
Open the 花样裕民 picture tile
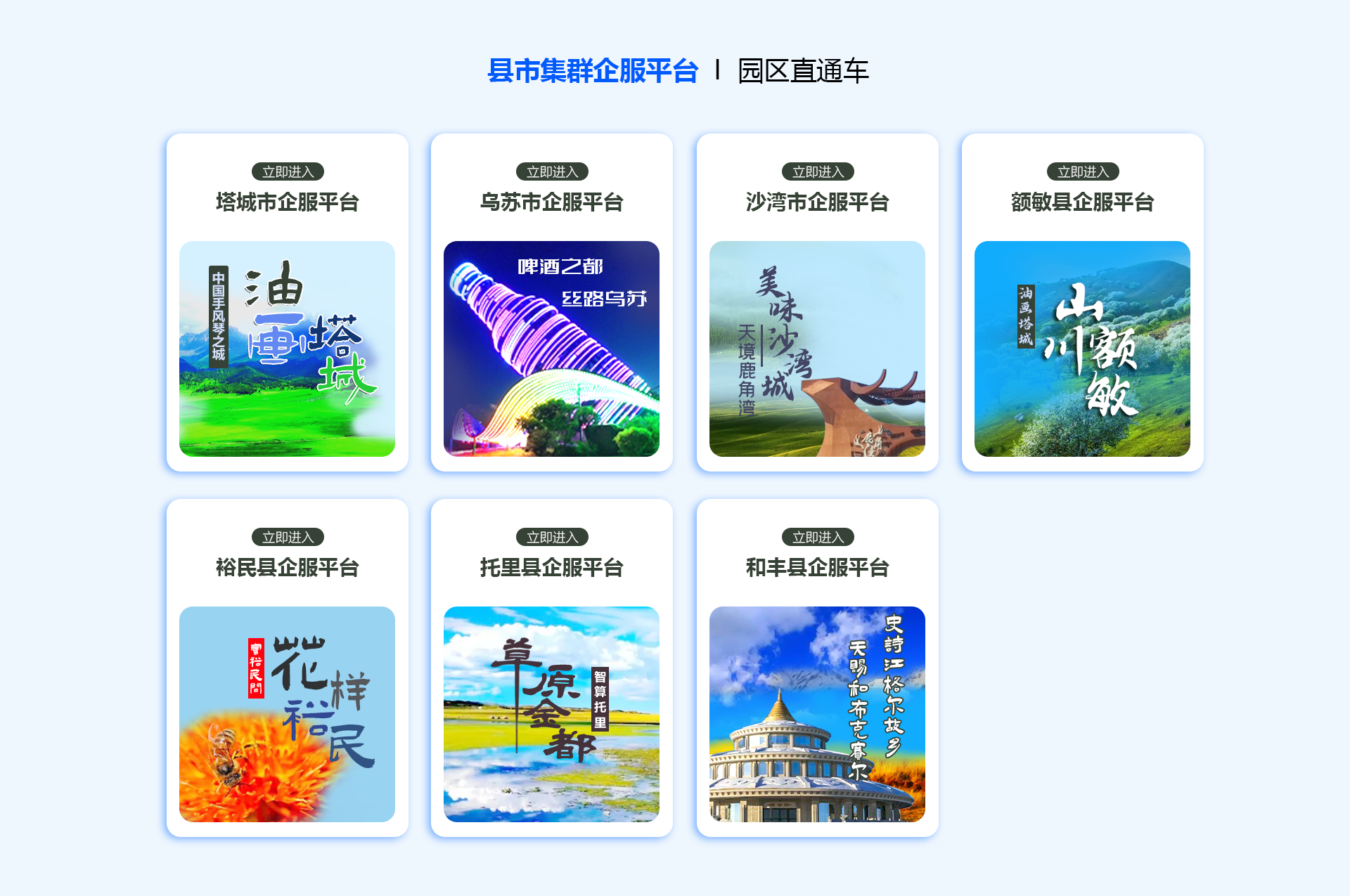pyautogui.click(x=287, y=714)
